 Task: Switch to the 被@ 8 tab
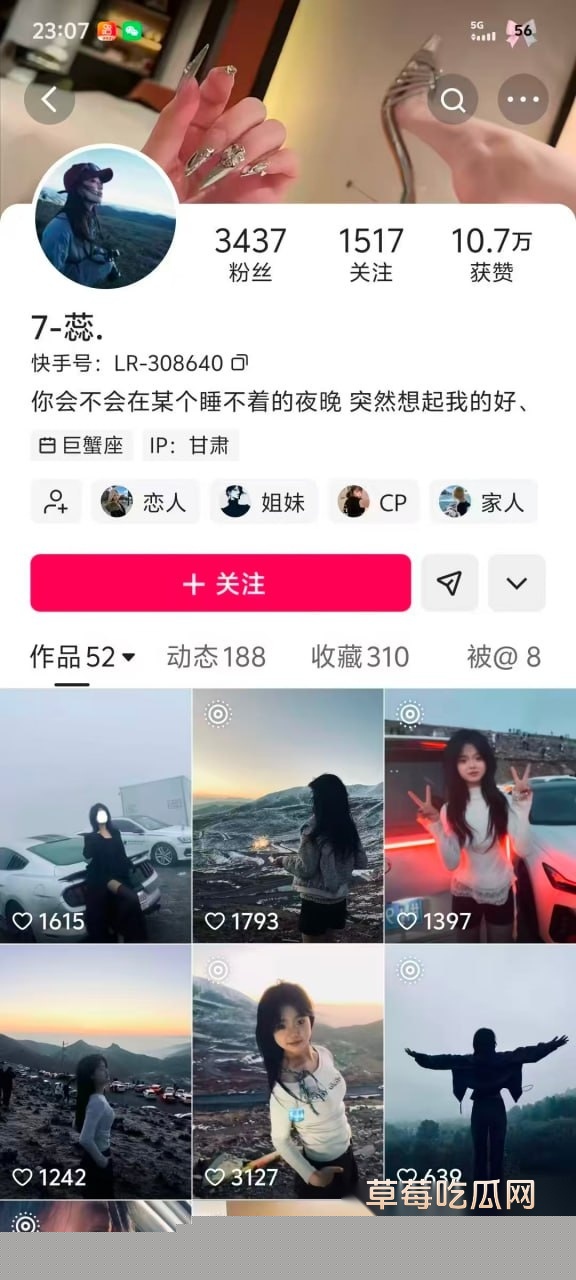504,657
